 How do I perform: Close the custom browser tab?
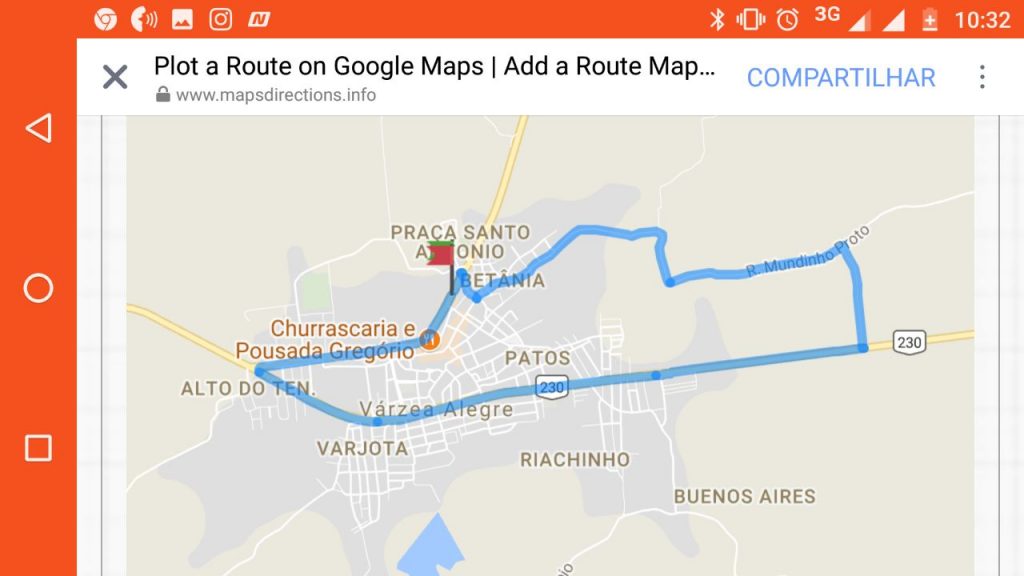click(x=115, y=77)
